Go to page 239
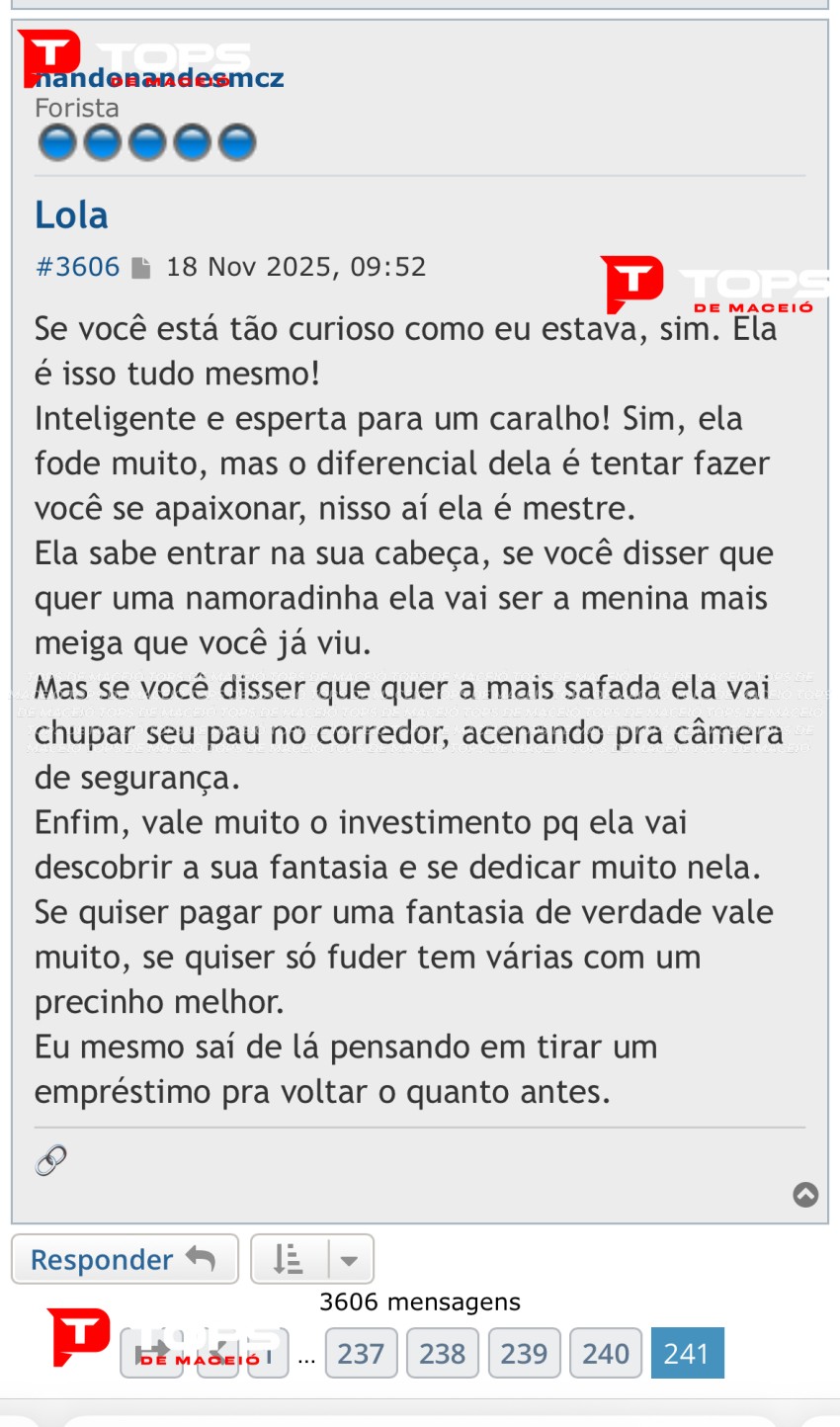The height and width of the screenshot is (1427, 840). click(524, 1353)
